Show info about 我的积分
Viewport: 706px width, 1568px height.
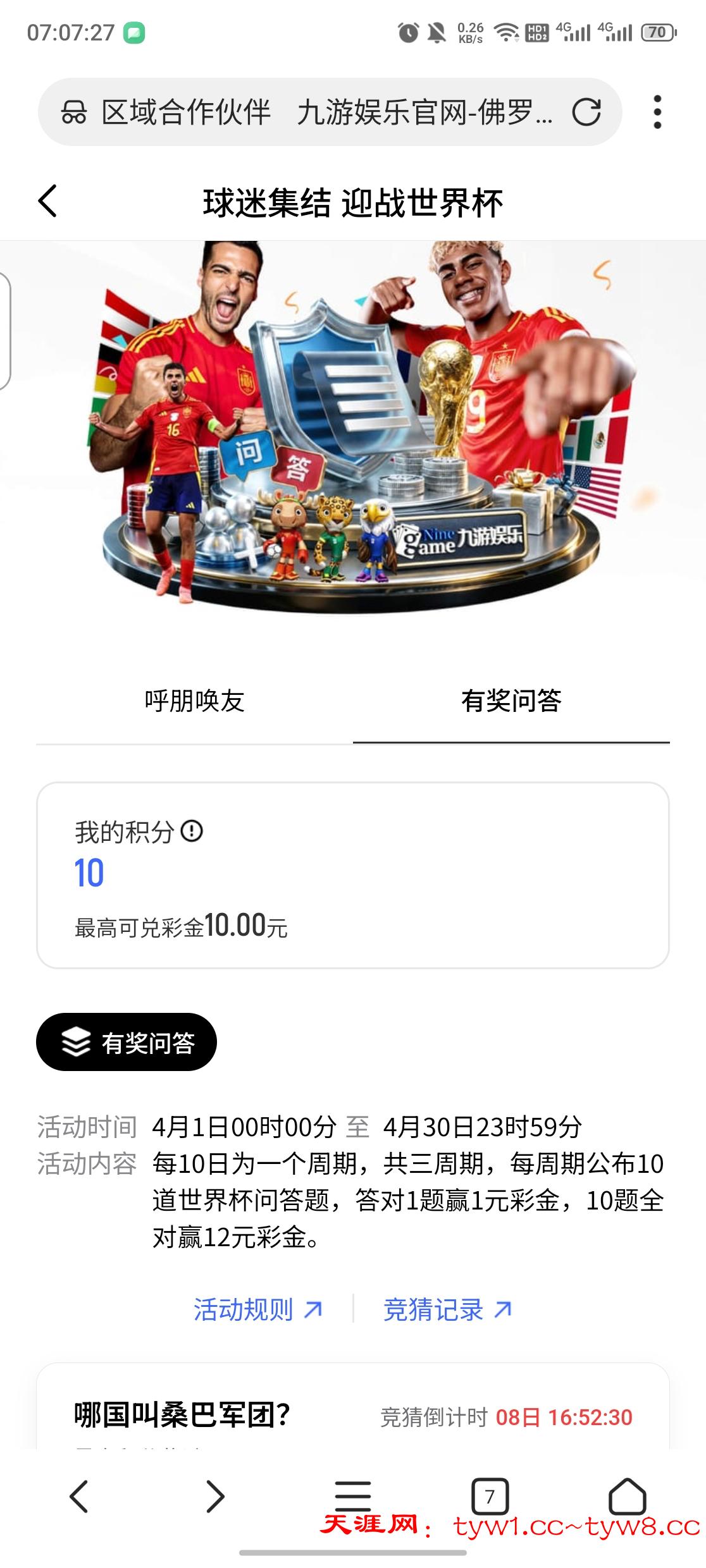click(192, 831)
